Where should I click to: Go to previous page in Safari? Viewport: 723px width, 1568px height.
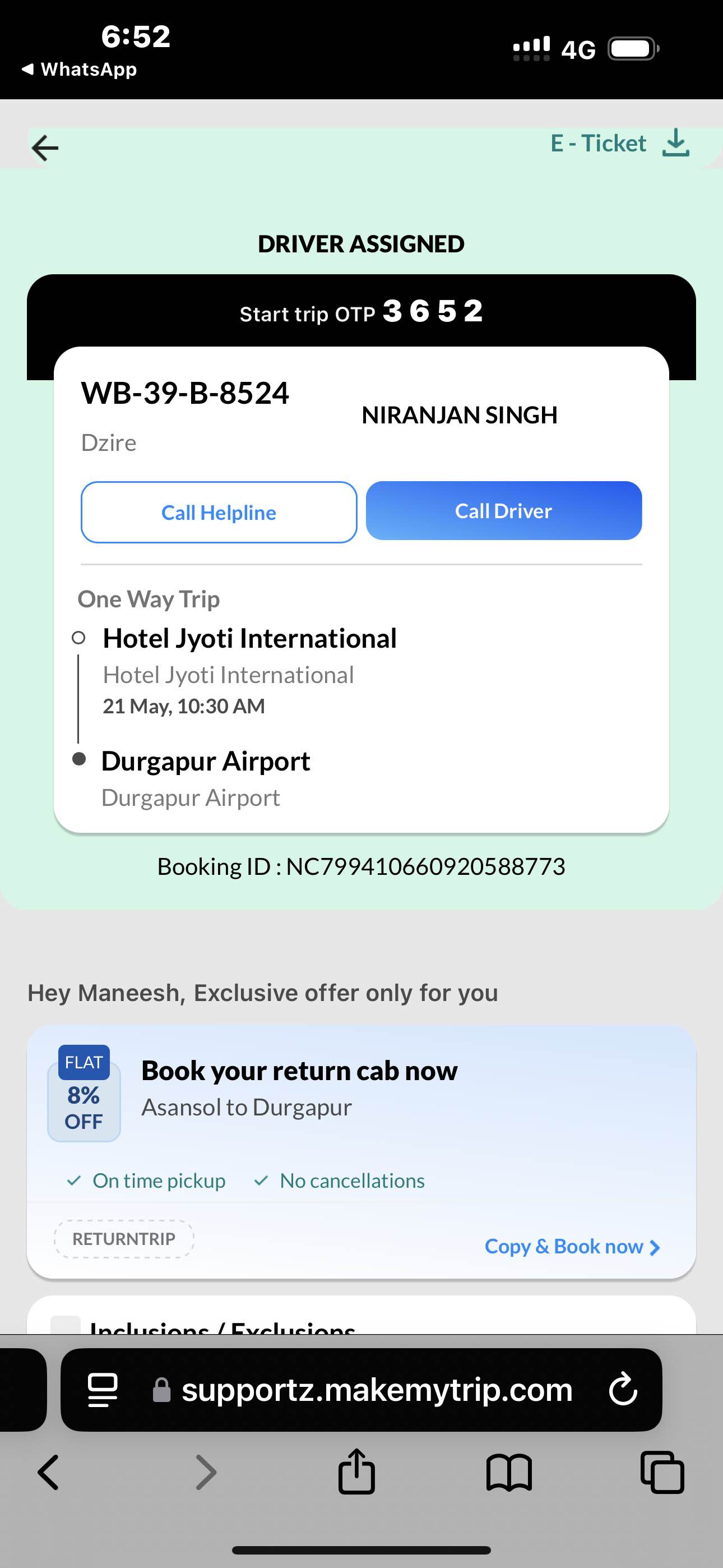tap(49, 1473)
